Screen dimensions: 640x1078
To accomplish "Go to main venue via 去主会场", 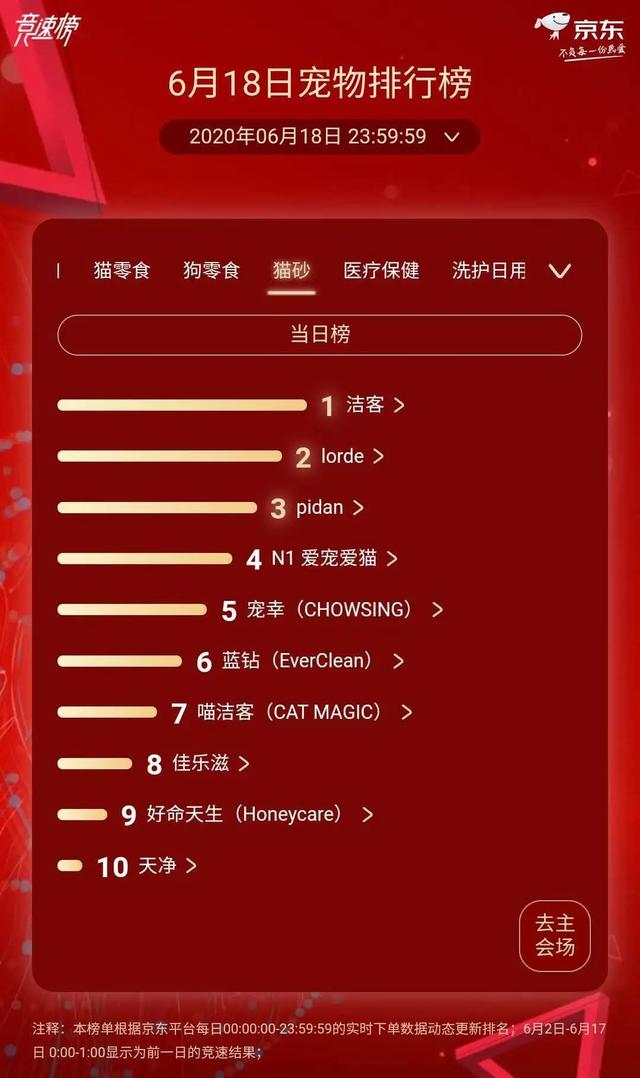I will click(x=555, y=935).
